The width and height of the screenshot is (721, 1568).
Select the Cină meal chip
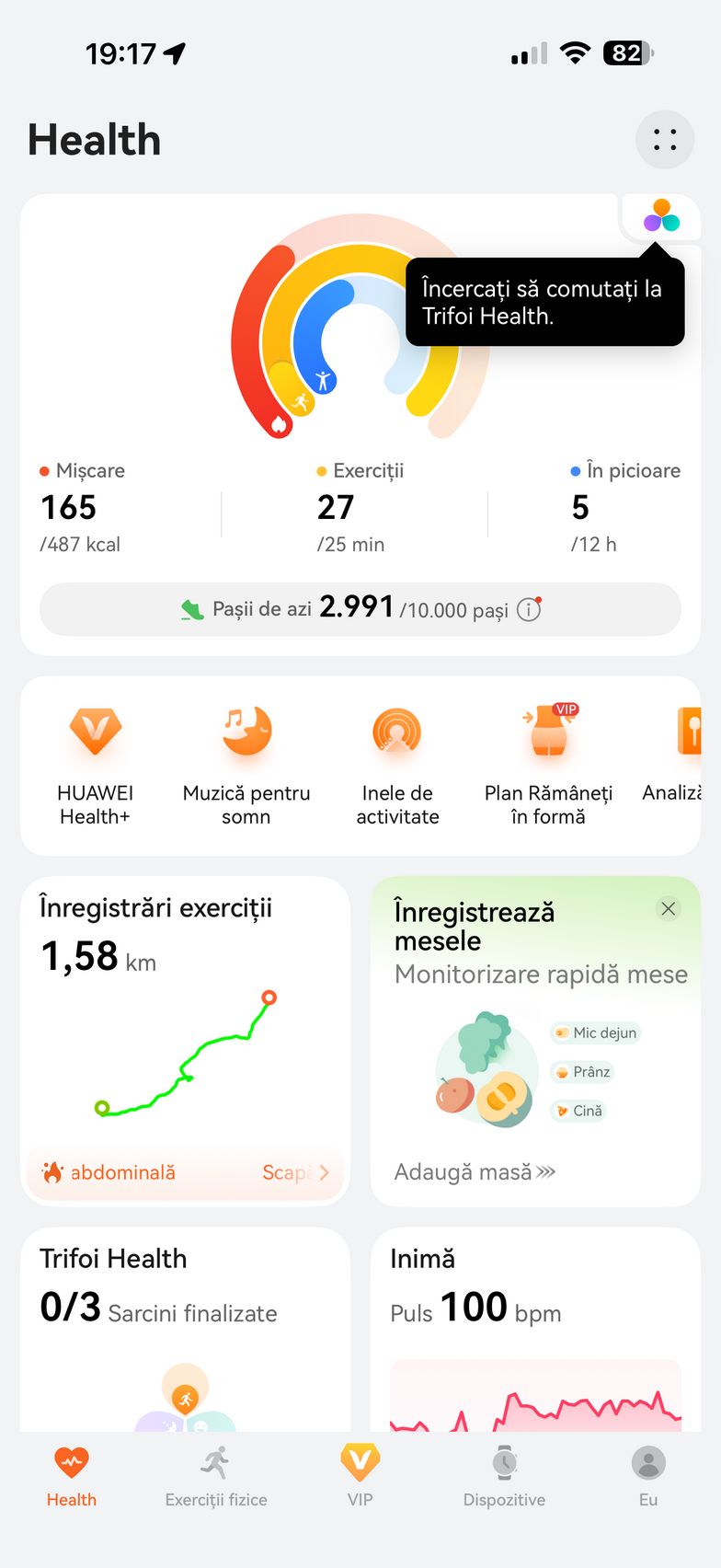pos(578,1111)
